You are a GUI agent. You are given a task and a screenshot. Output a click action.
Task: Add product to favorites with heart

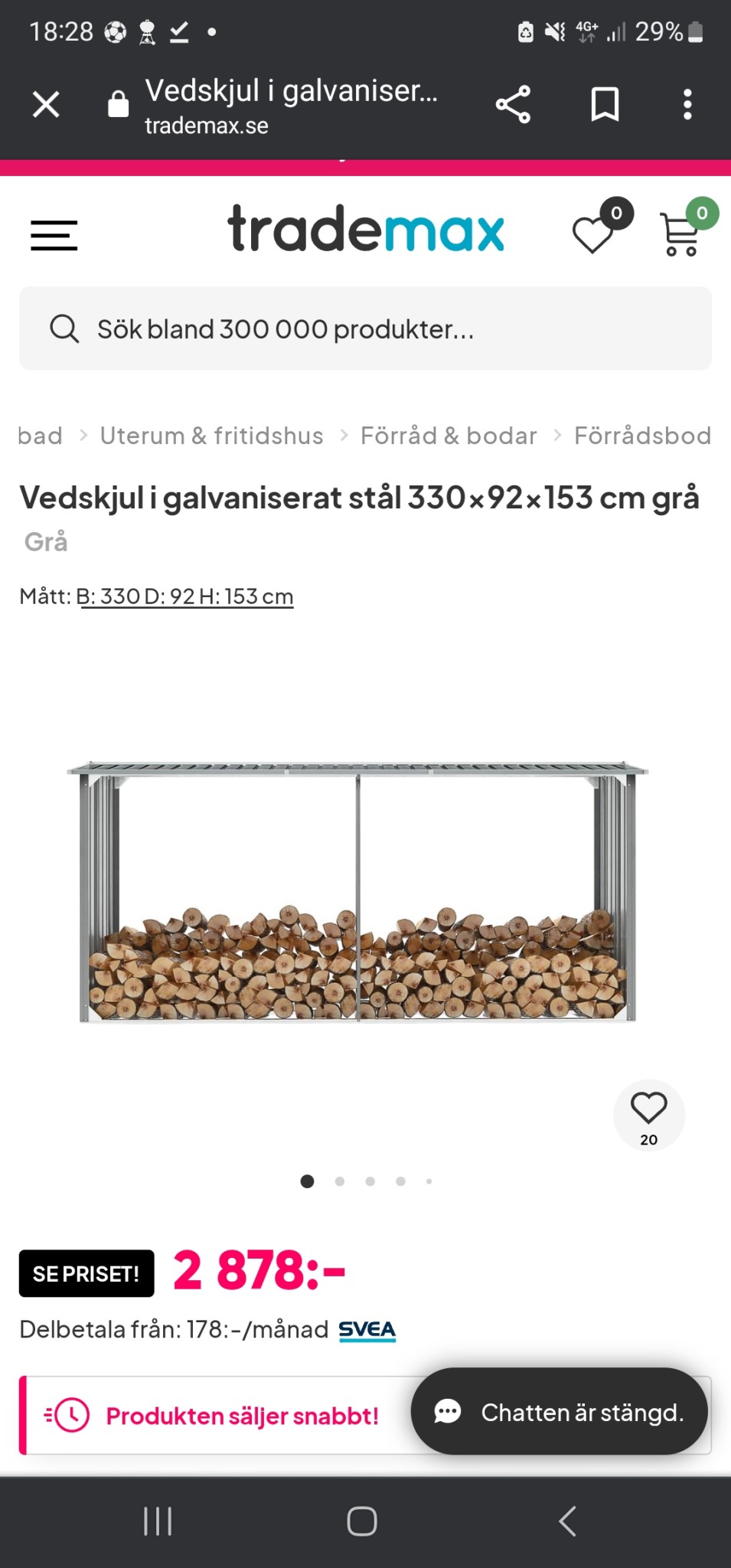[x=648, y=1115]
